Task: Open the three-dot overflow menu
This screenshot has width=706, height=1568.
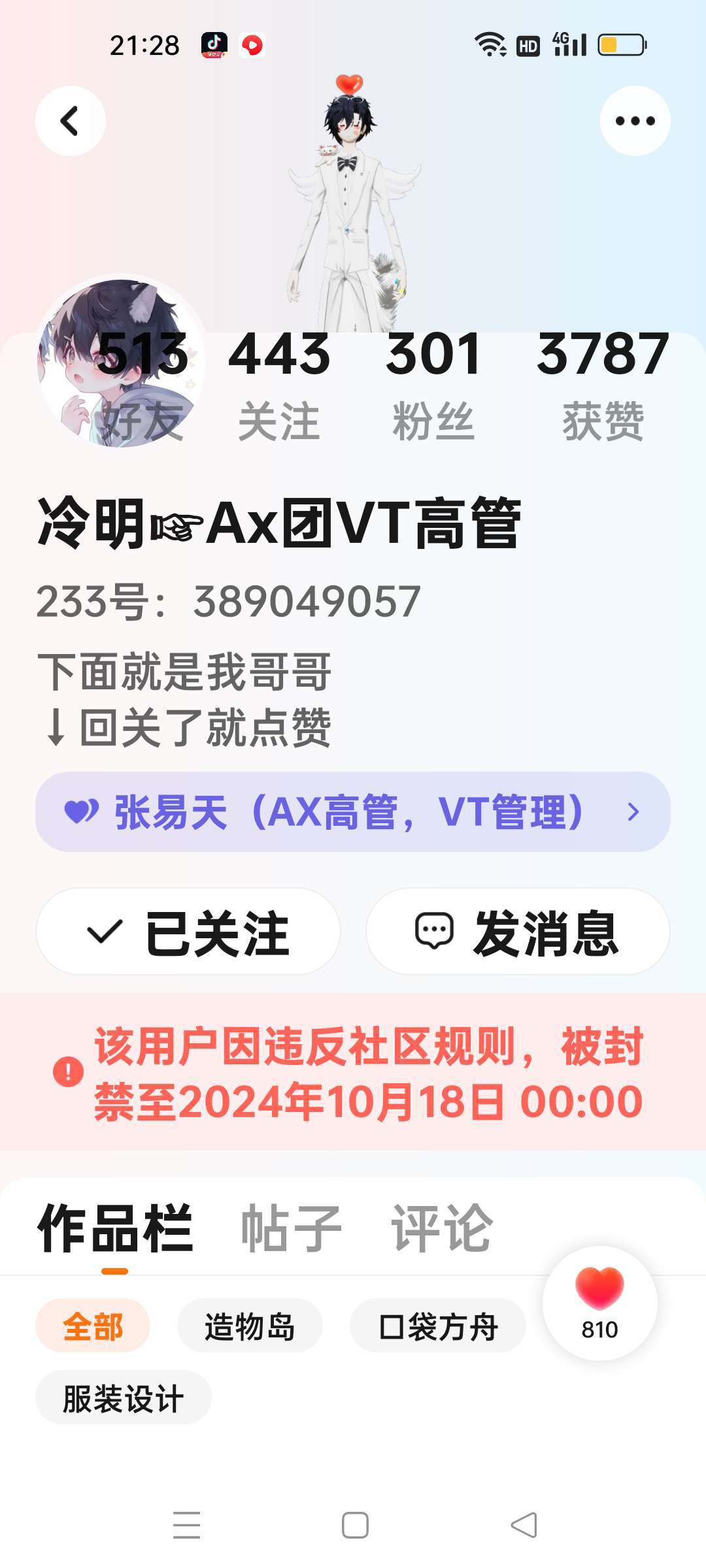Action: click(635, 121)
